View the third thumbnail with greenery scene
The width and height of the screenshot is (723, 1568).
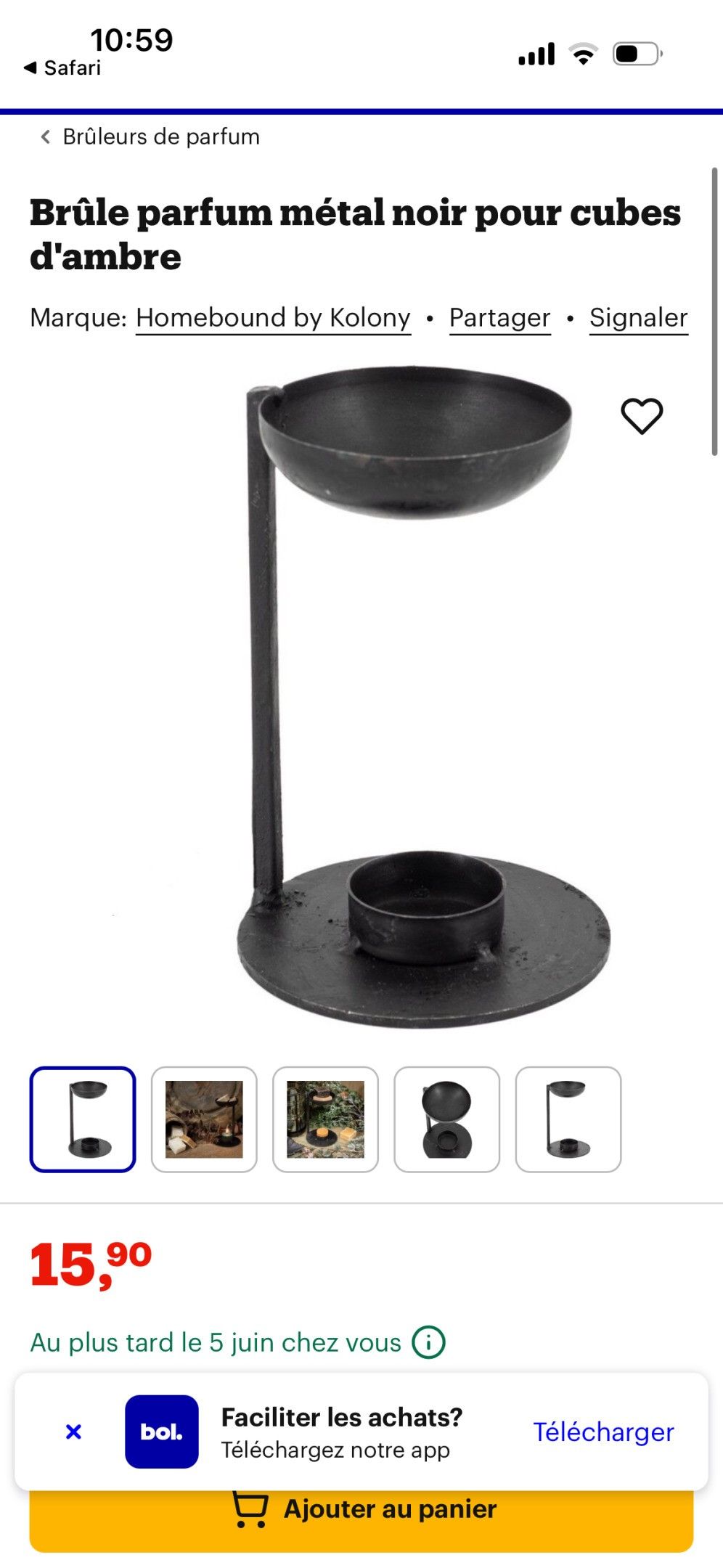click(325, 1119)
